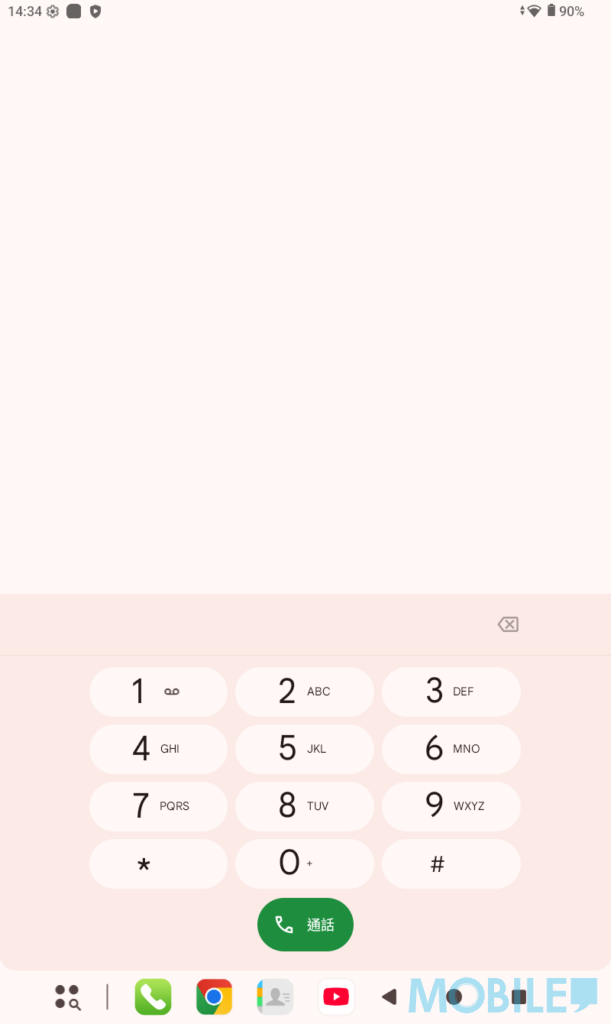Image resolution: width=611 pixels, height=1024 pixels.
Task: Launch Chrome from the taskbar
Action: 214,996
